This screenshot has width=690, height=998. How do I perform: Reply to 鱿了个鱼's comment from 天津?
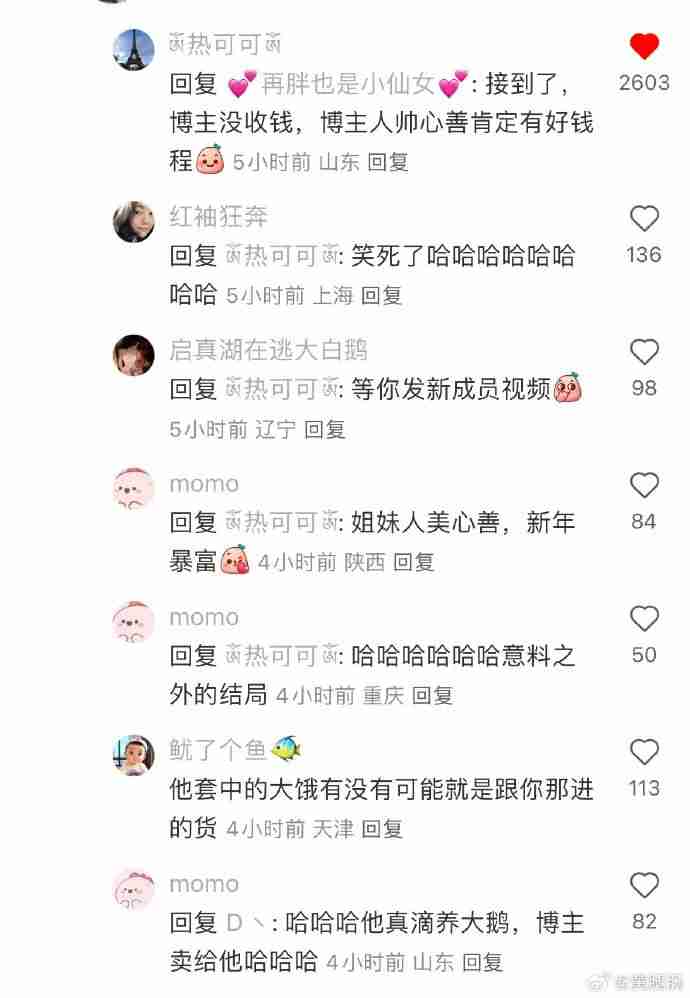point(381,828)
